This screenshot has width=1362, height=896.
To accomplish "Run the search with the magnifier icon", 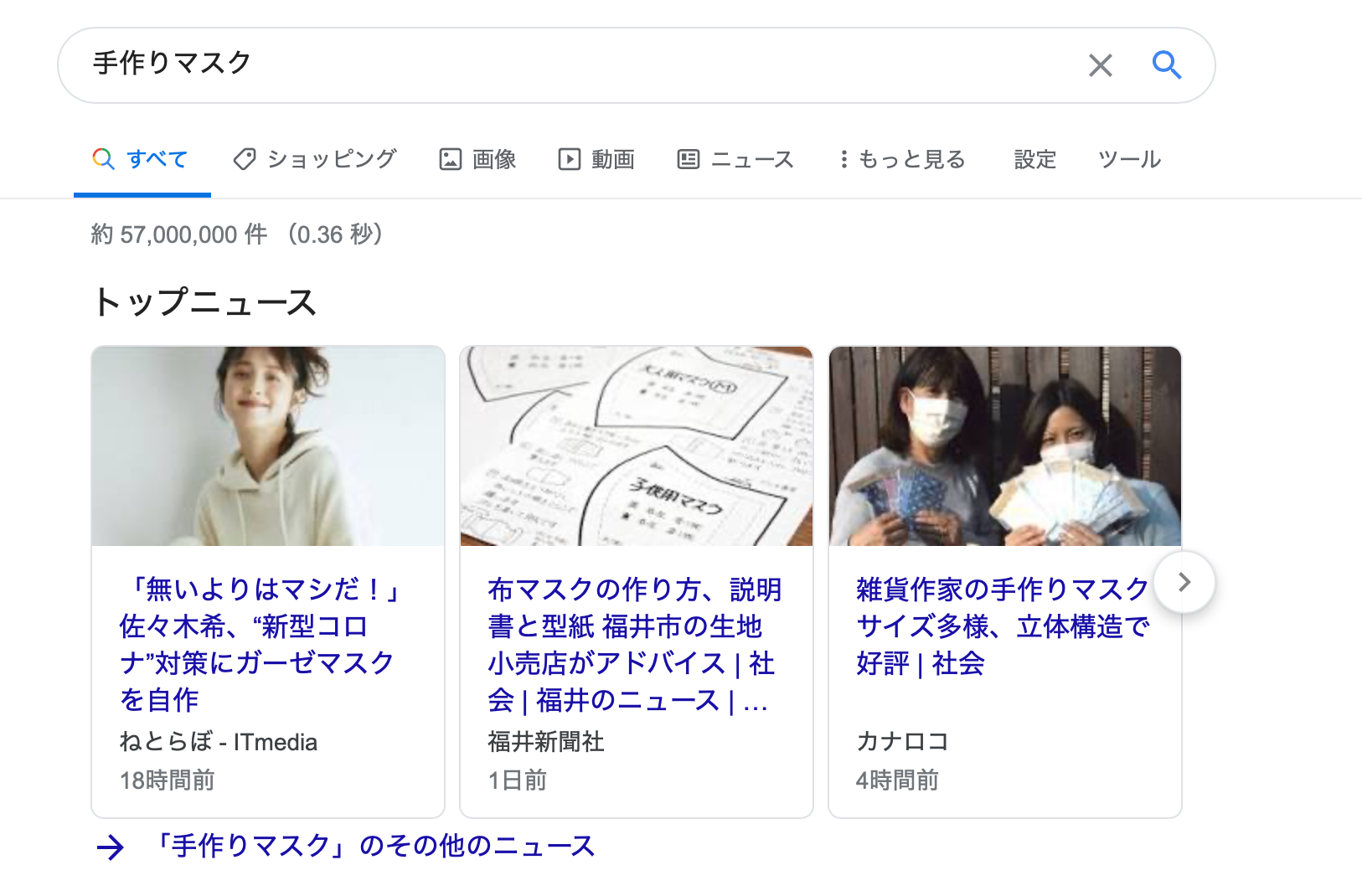I will [1166, 64].
